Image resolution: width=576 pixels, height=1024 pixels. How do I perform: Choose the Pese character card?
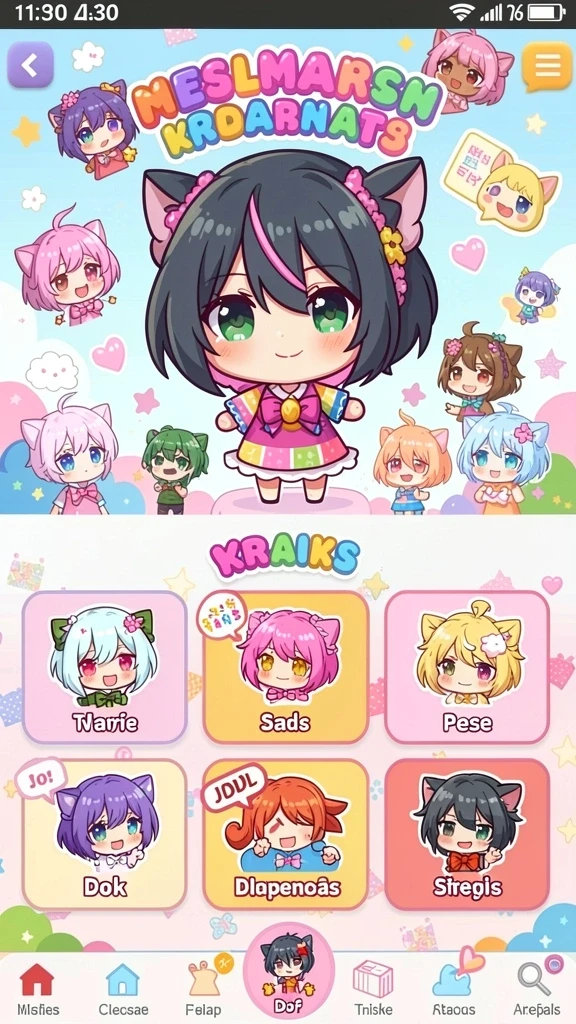pyautogui.click(x=467, y=667)
